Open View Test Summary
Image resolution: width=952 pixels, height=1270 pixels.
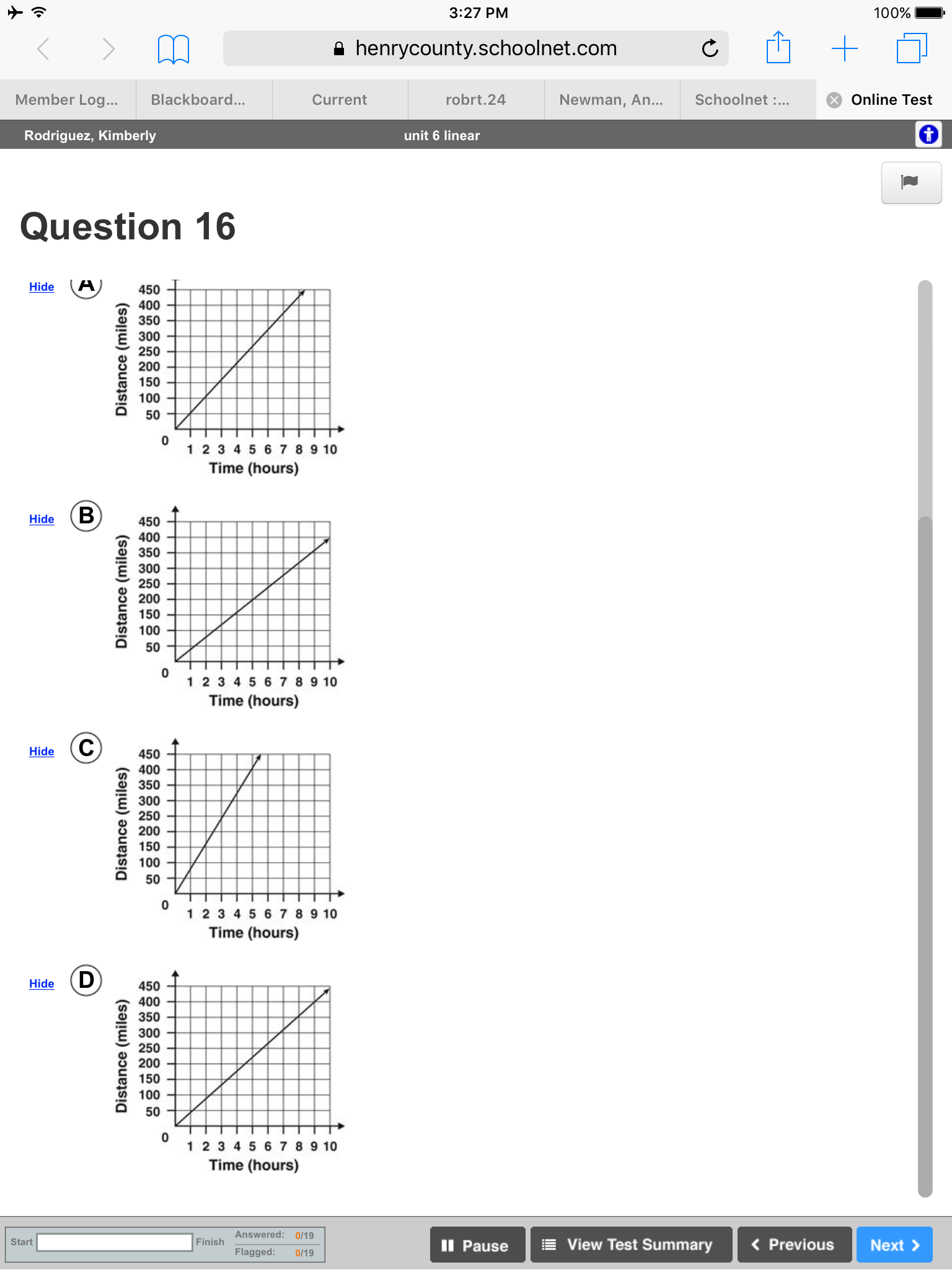coord(631,1245)
